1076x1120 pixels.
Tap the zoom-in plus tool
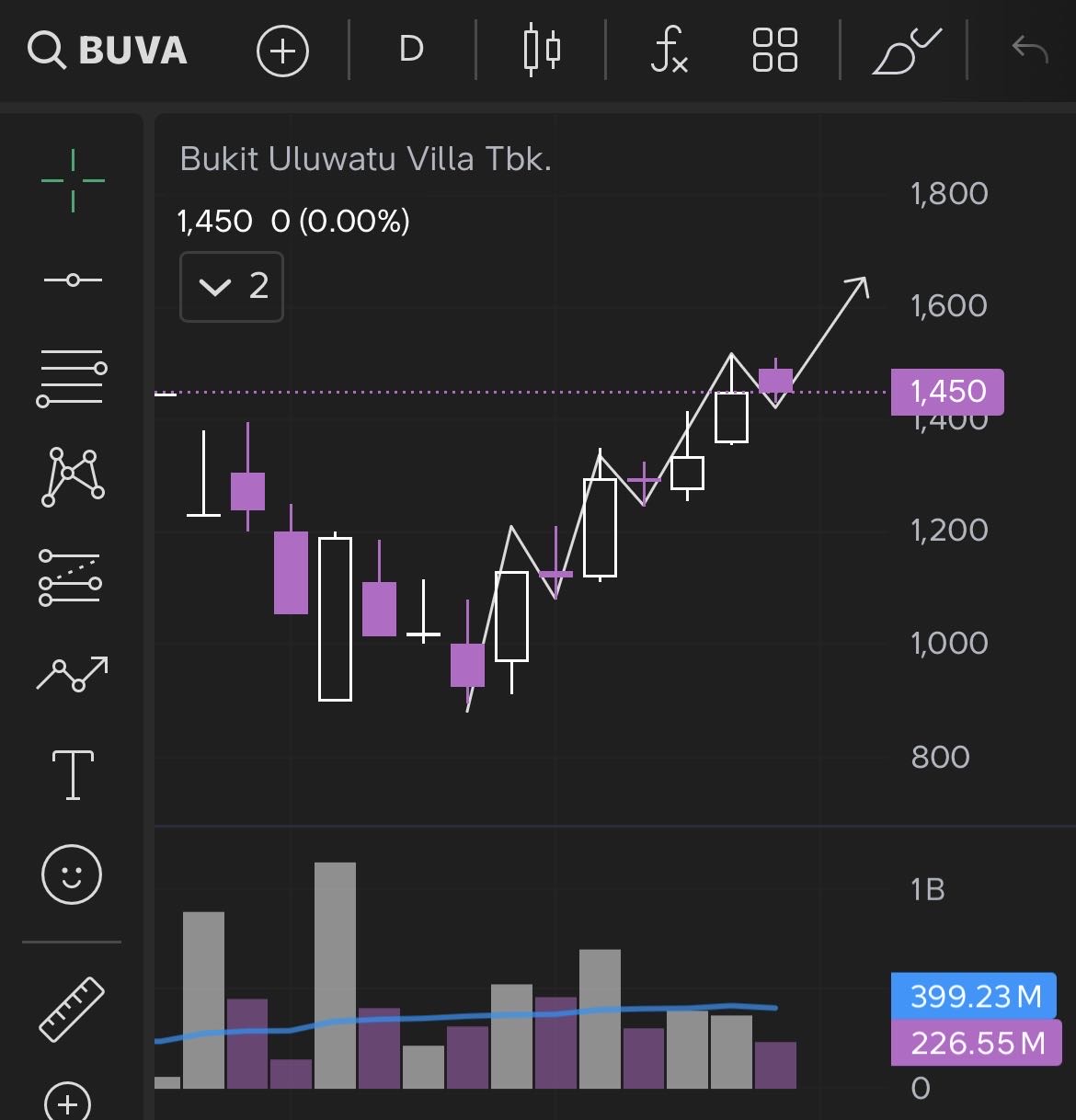(68, 1102)
